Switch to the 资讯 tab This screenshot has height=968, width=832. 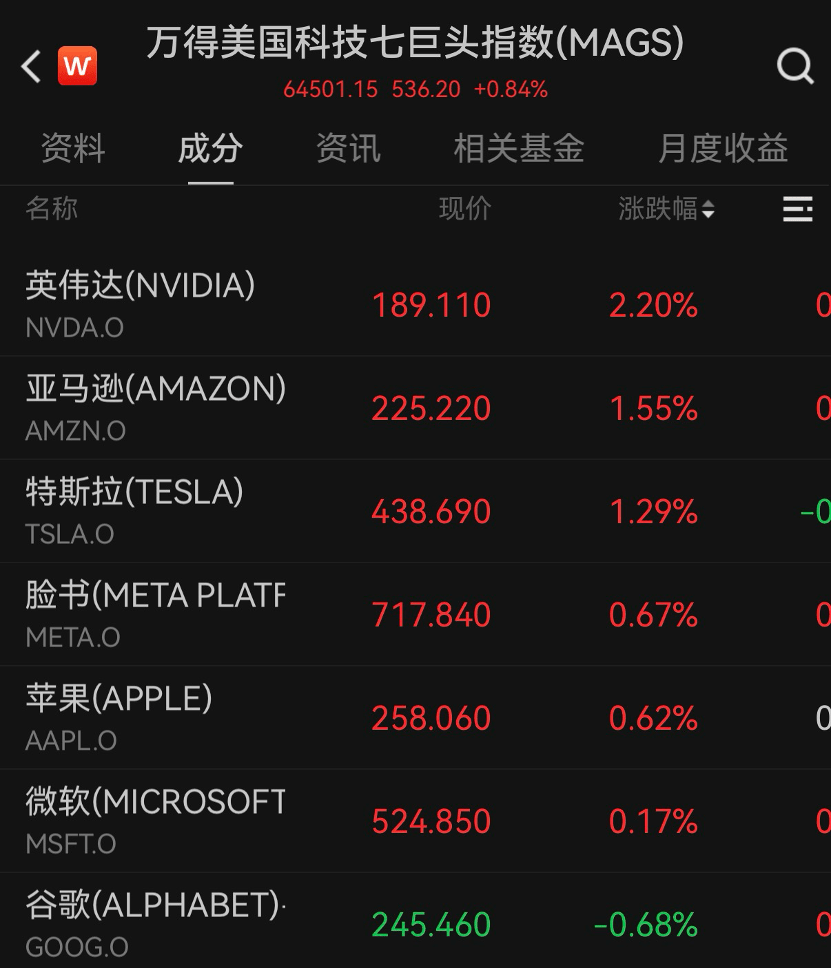pyautogui.click(x=348, y=148)
